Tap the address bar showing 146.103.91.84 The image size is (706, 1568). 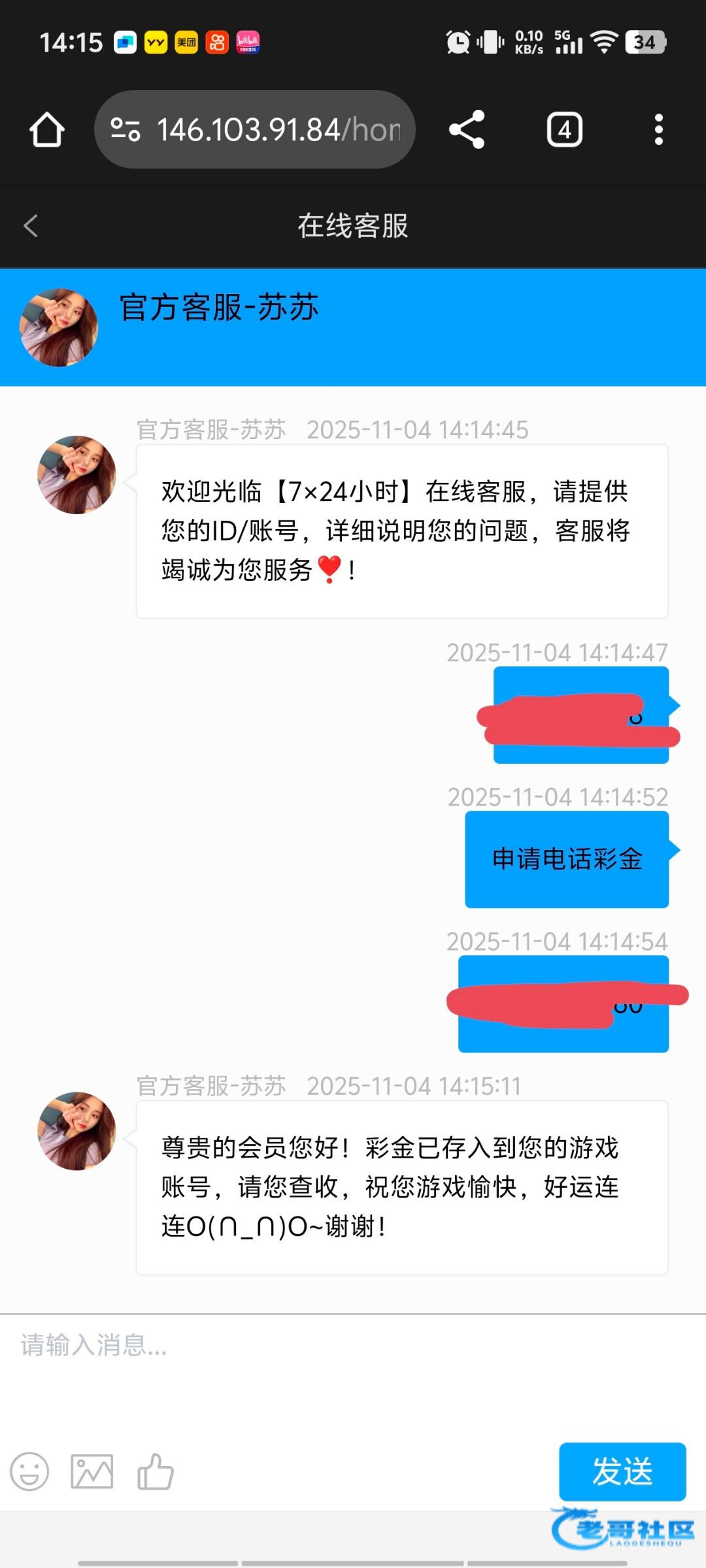[255, 129]
